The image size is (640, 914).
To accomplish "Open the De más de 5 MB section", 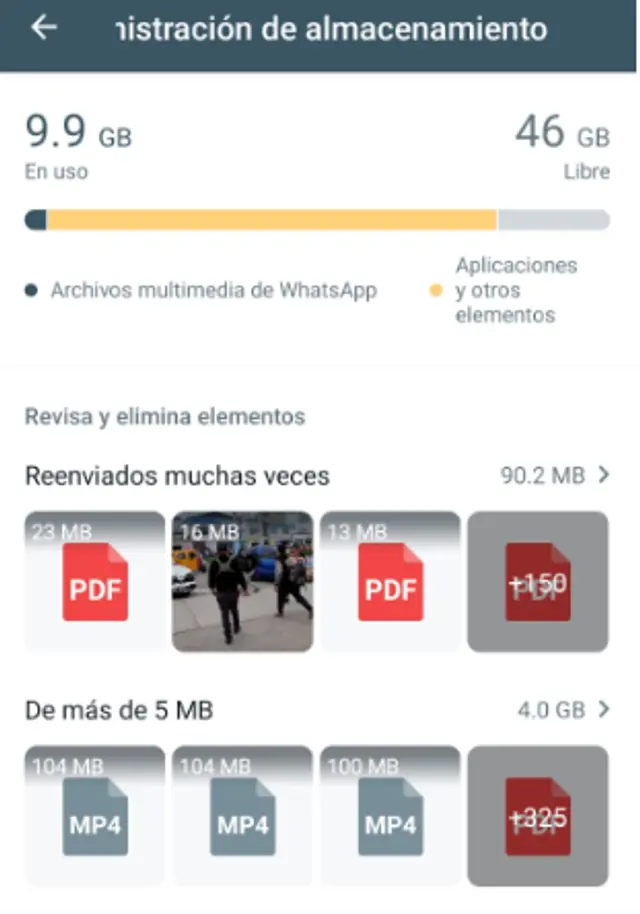I will click(x=316, y=711).
